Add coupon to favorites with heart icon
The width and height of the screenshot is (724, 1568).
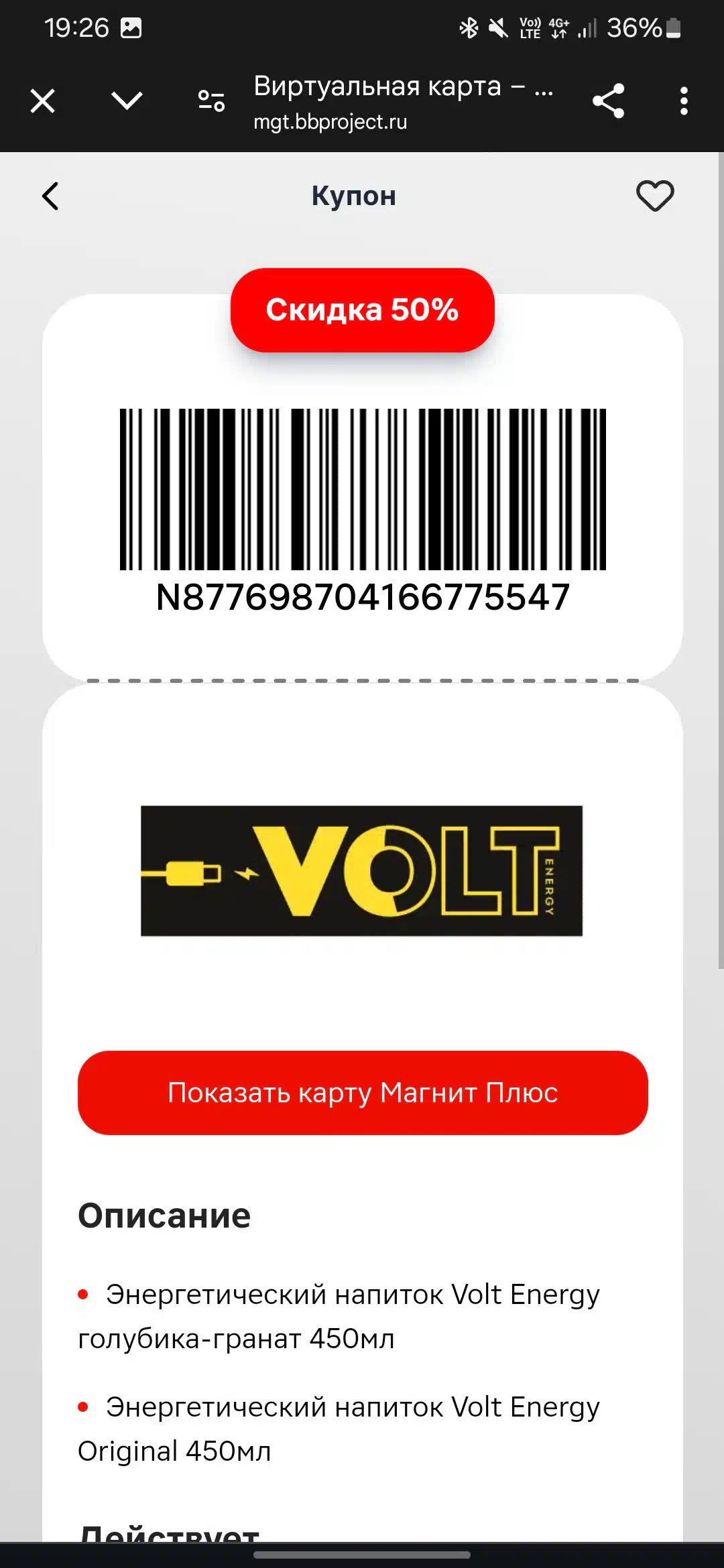click(655, 196)
